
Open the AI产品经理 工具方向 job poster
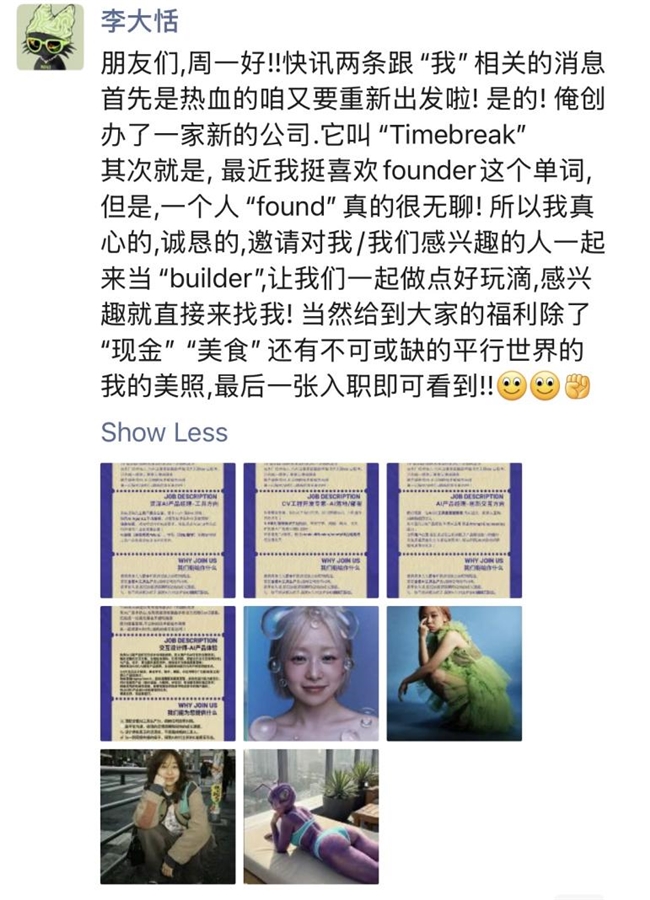pos(168,530)
